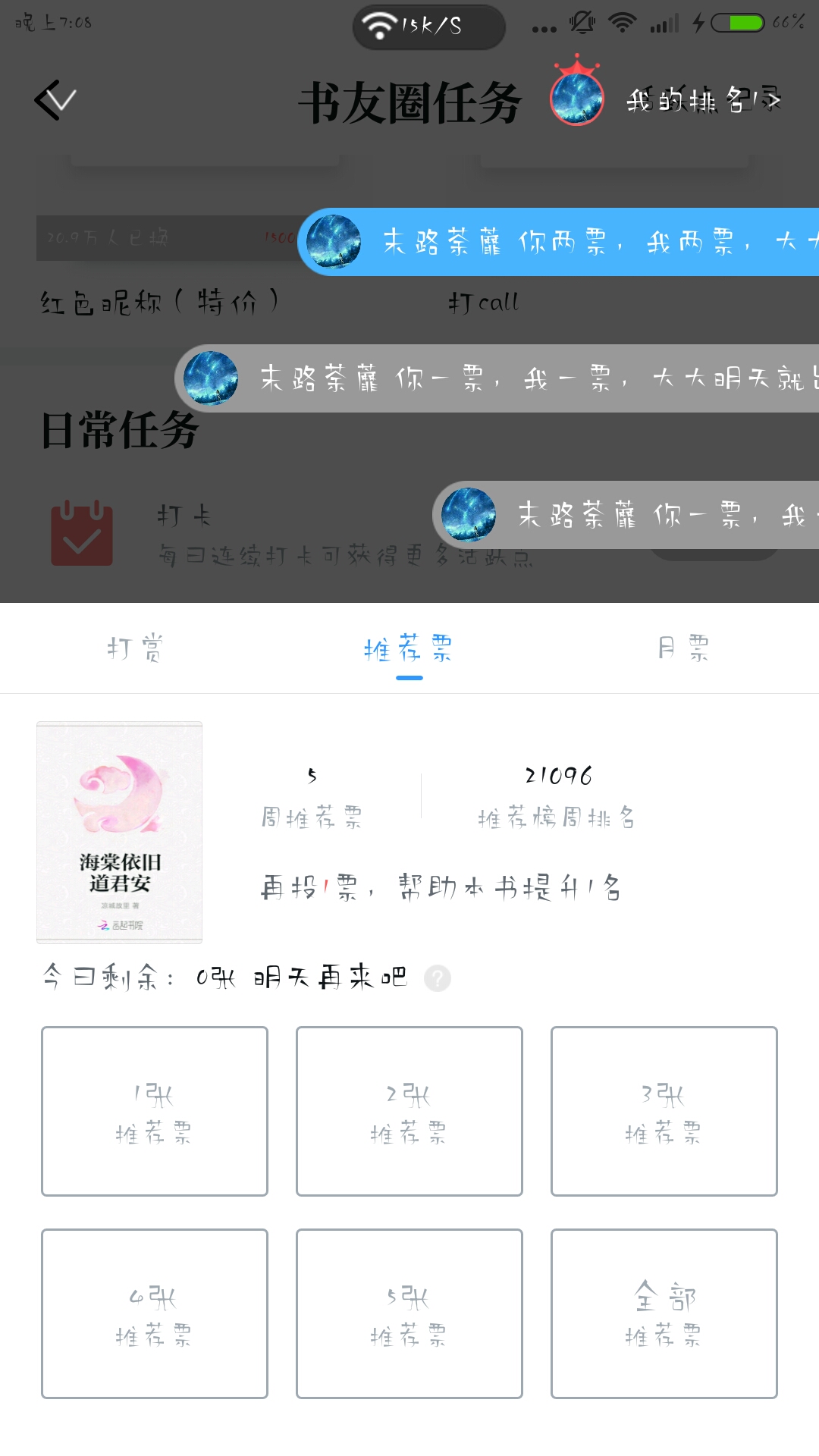Select 1张推荐票 option

click(155, 1111)
